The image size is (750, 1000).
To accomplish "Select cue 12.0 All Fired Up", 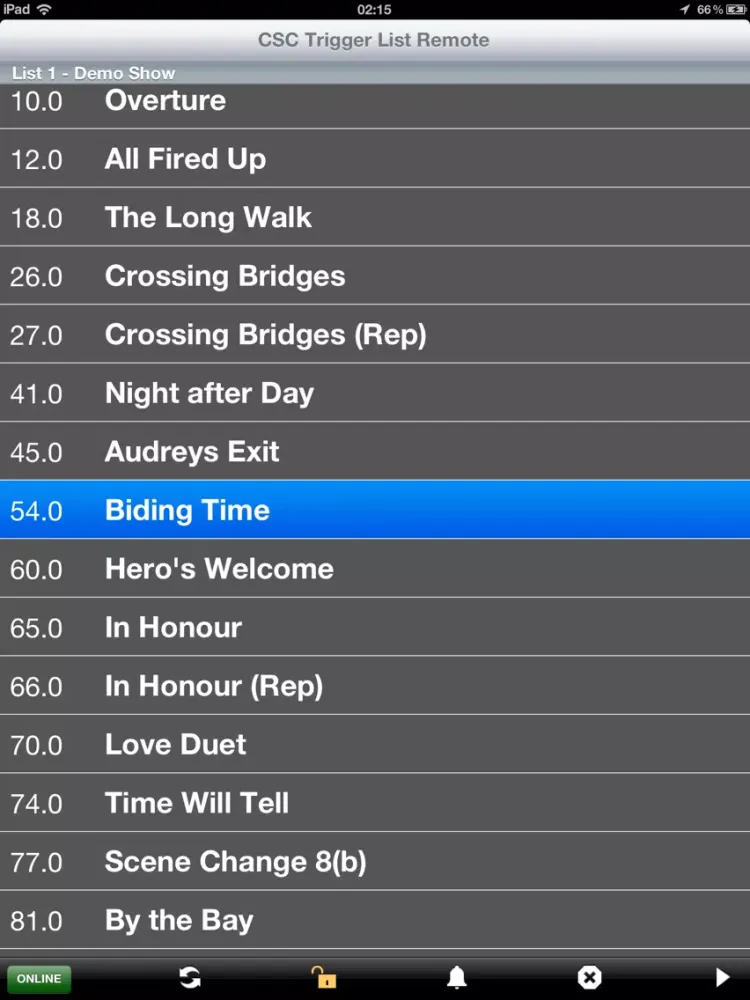I will pos(375,159).
